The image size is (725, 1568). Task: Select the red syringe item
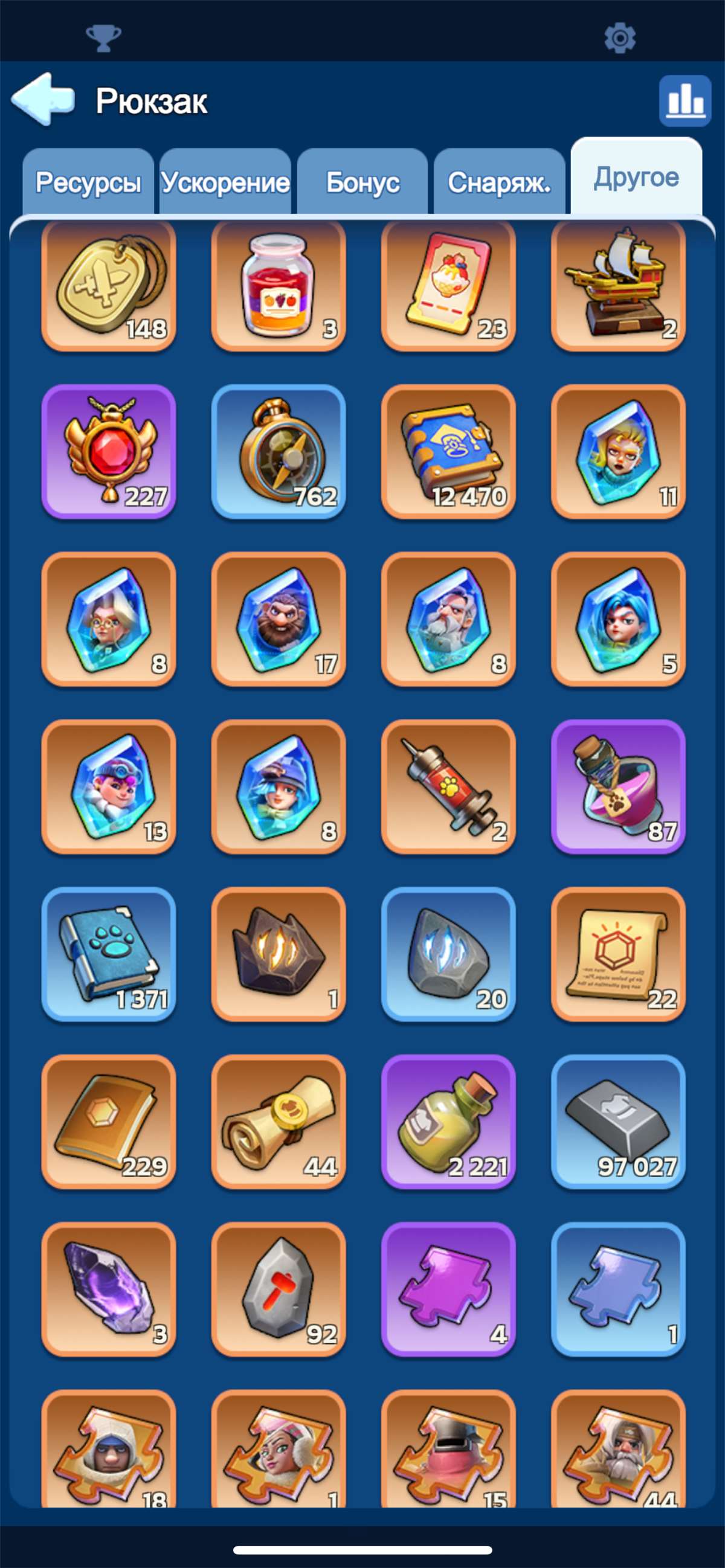(449, 786)
